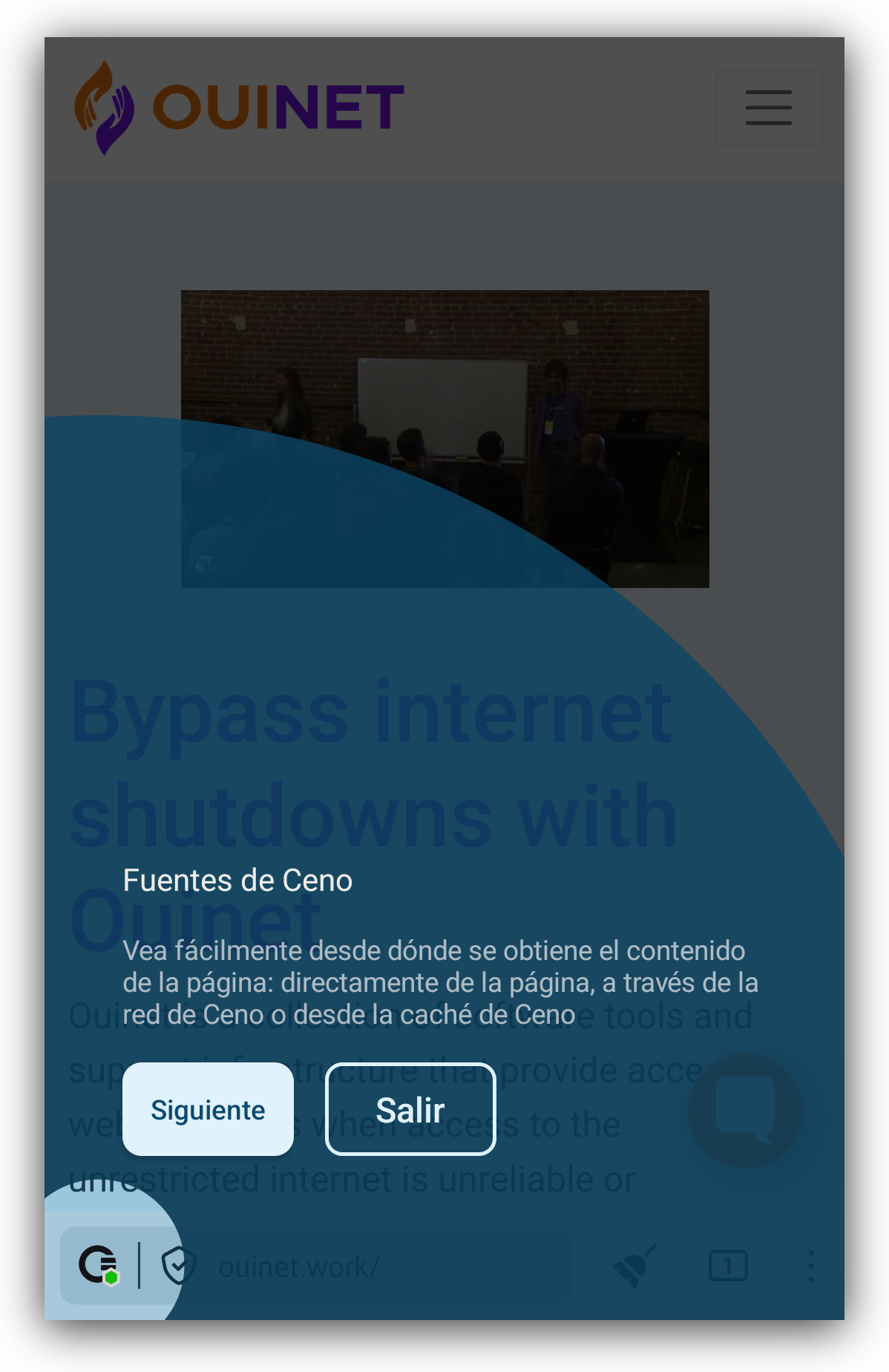Viewport: 889px width, 1372px height.
Task: Tap the broom clear-data icon
Action: pos(635,1265)
